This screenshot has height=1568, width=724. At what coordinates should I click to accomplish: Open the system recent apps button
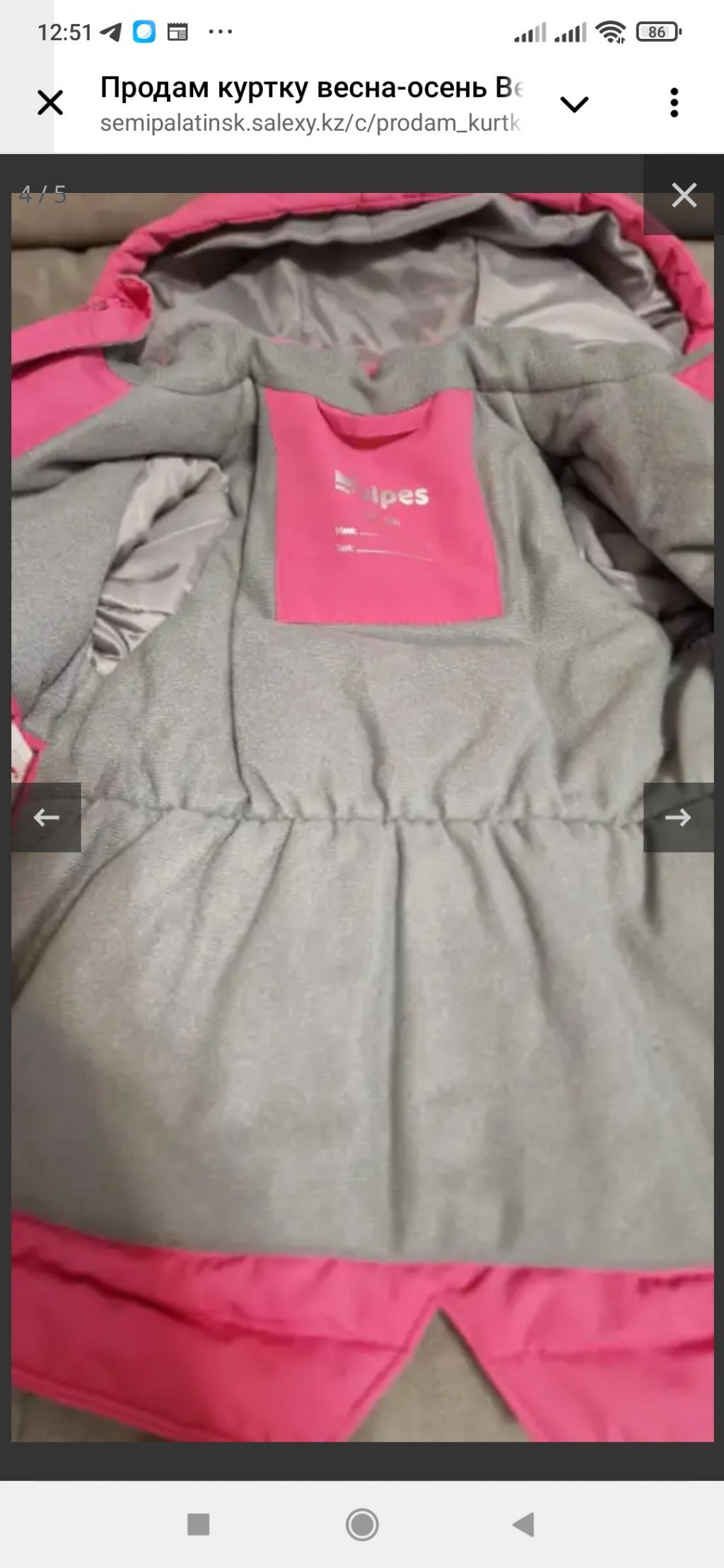click(198, 1525)
